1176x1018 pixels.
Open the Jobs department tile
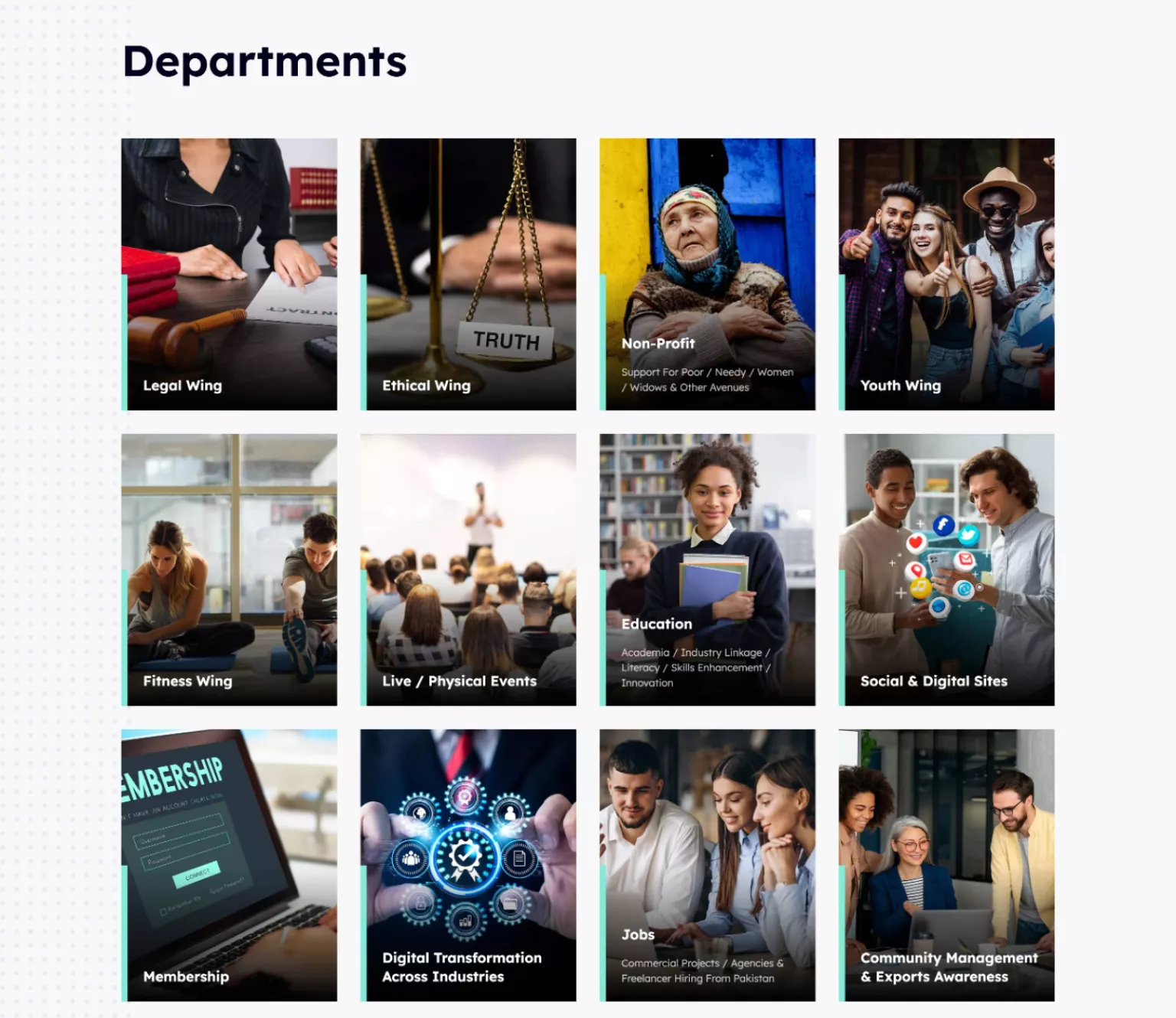[x=707, y=865]
